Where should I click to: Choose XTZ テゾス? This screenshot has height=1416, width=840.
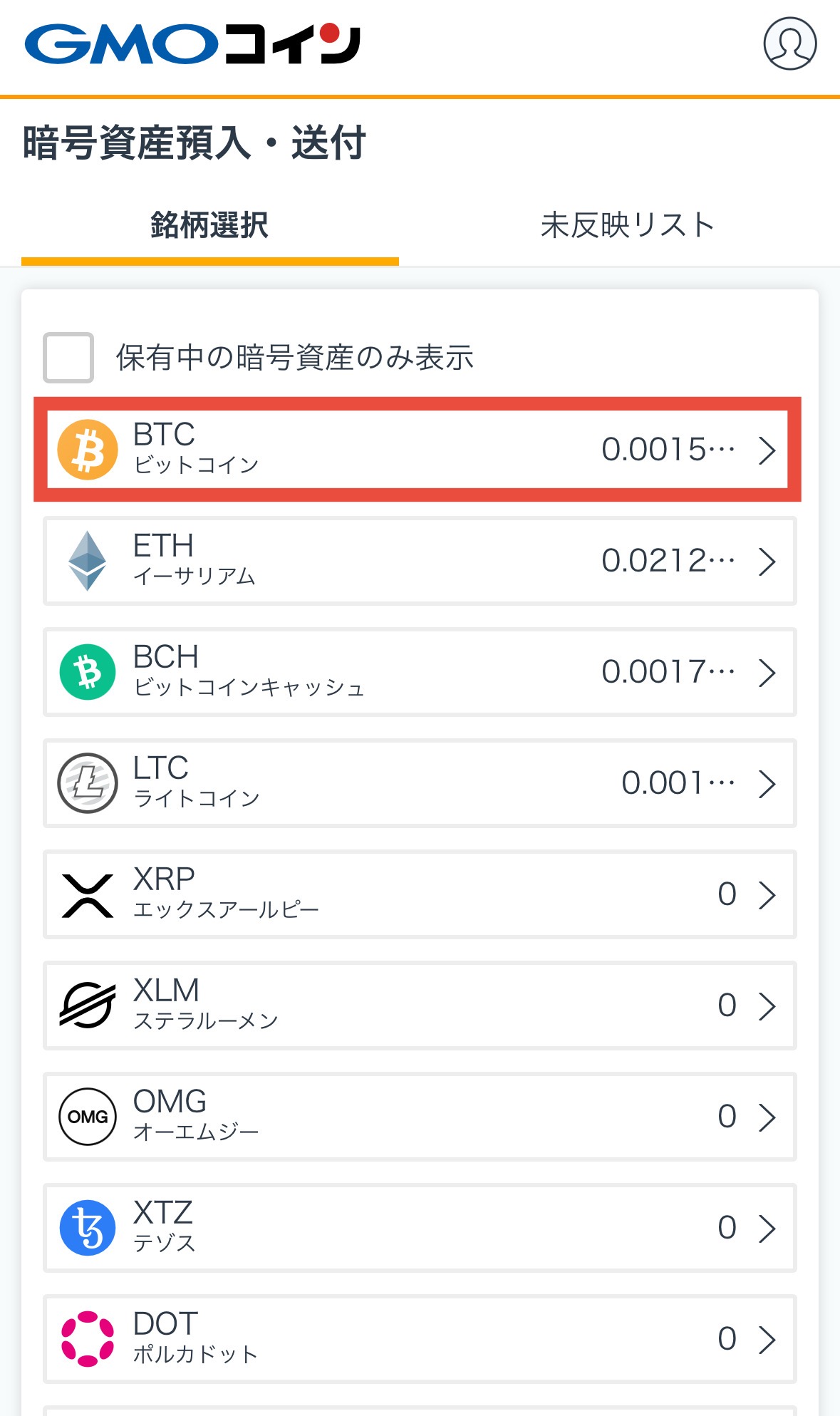pos(419,1228)
